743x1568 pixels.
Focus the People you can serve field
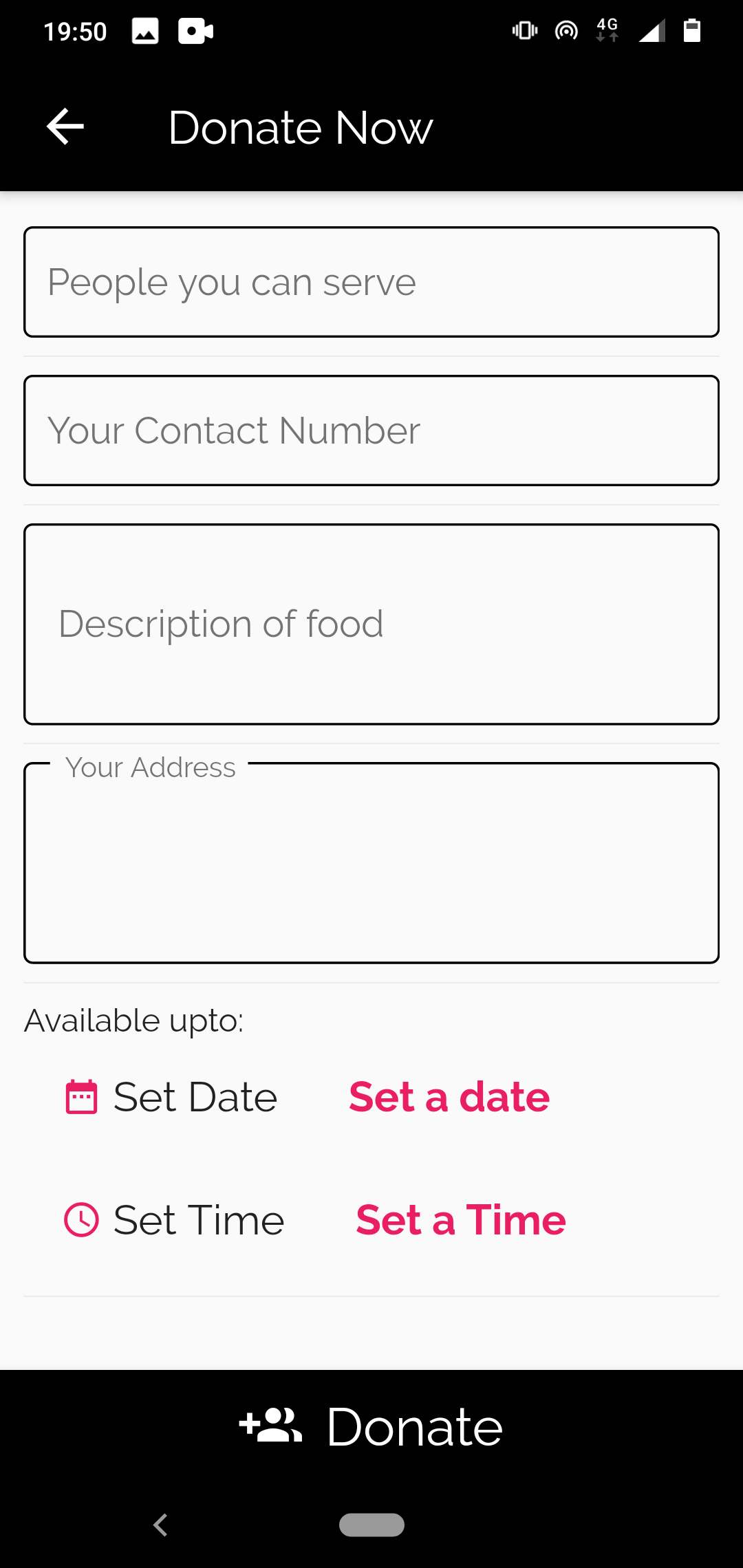371,282
